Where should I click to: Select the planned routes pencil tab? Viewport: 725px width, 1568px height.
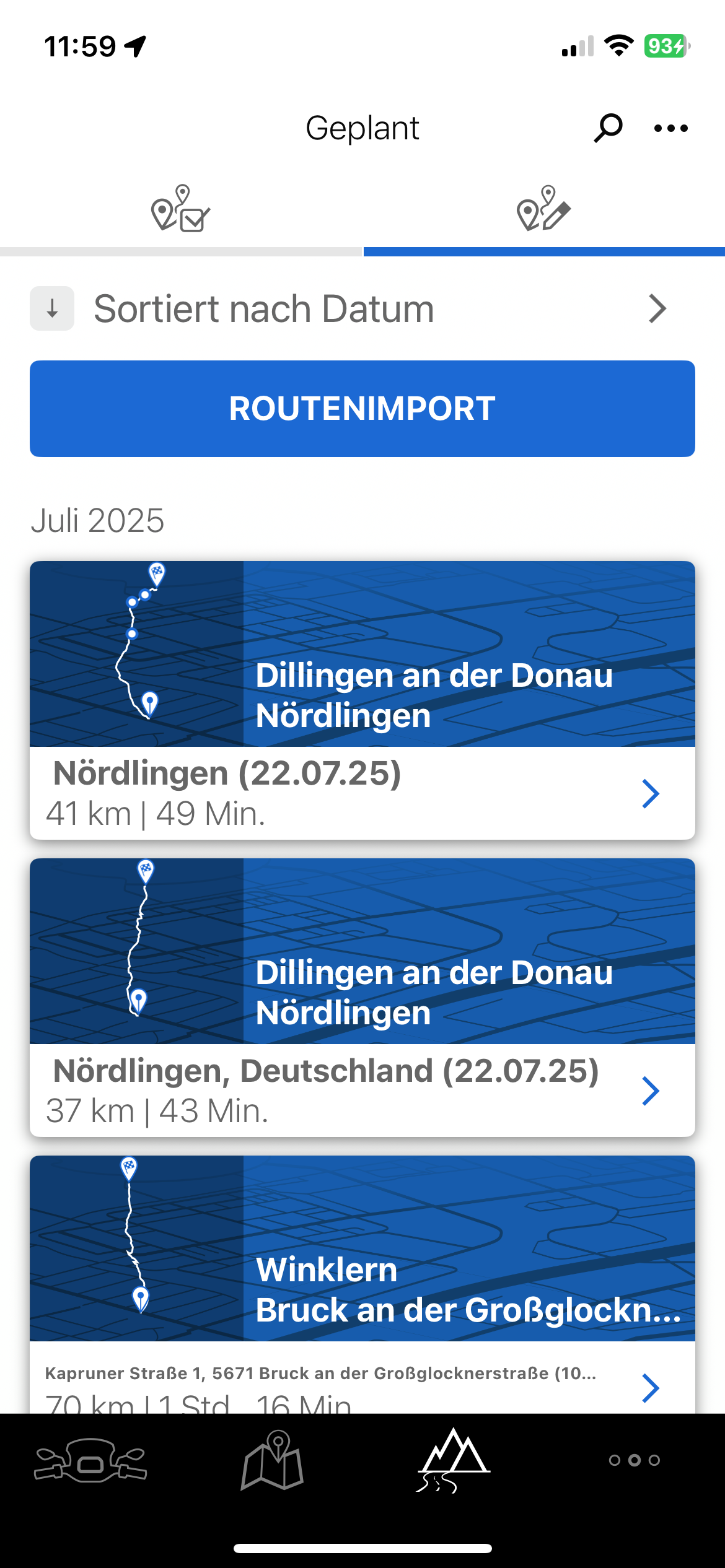pyautogui.click(x=543, y=209)
